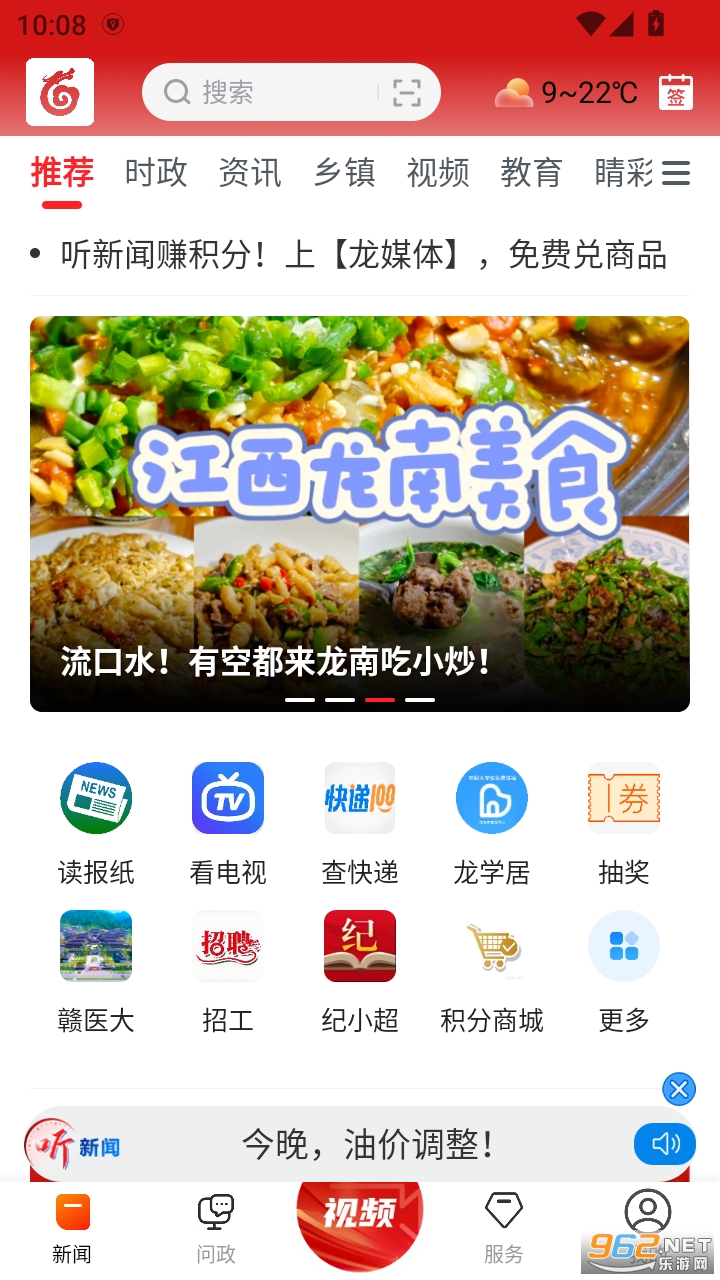
Task: Open the hamburger menu for more channels
Action: tap(676, 173)
